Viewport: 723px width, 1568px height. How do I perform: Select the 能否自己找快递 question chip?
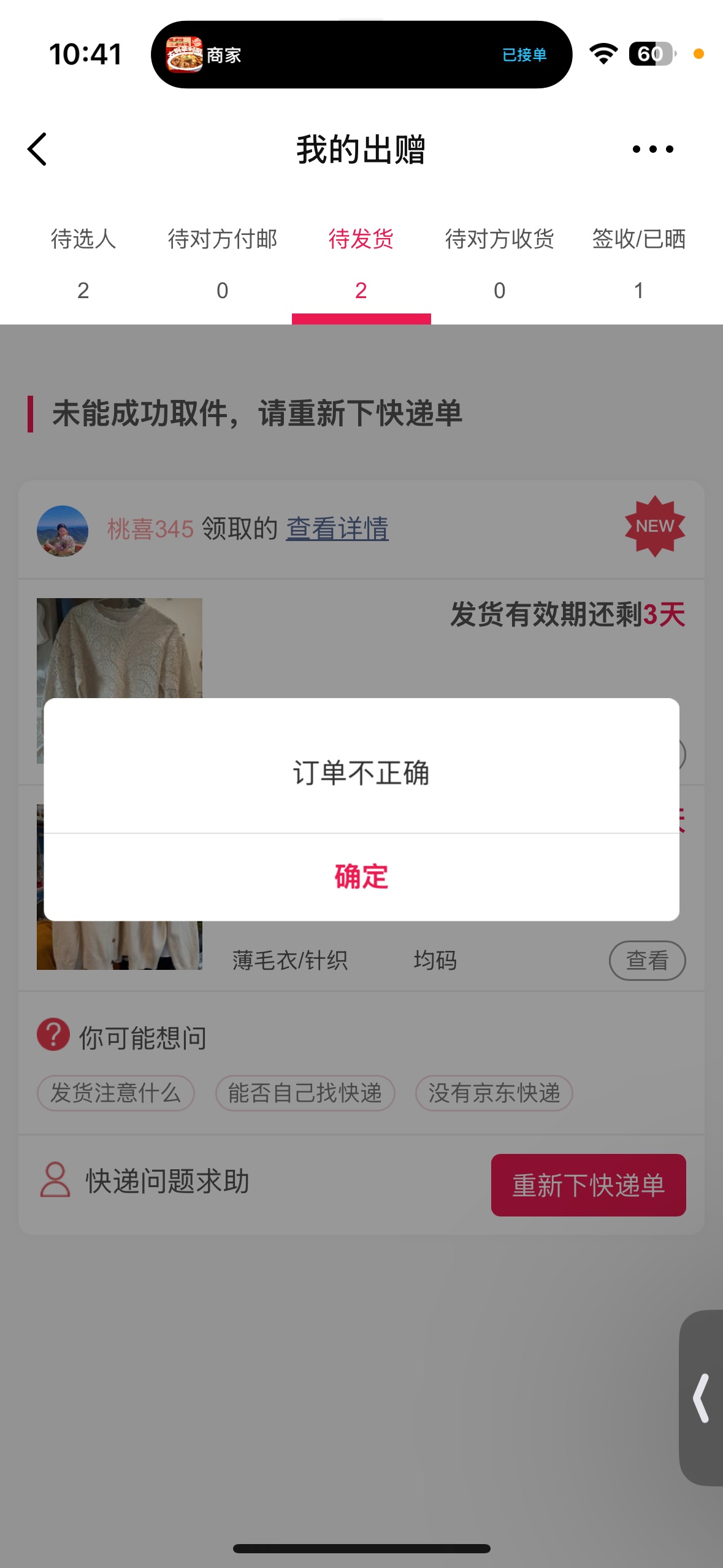pos(305,1093)
